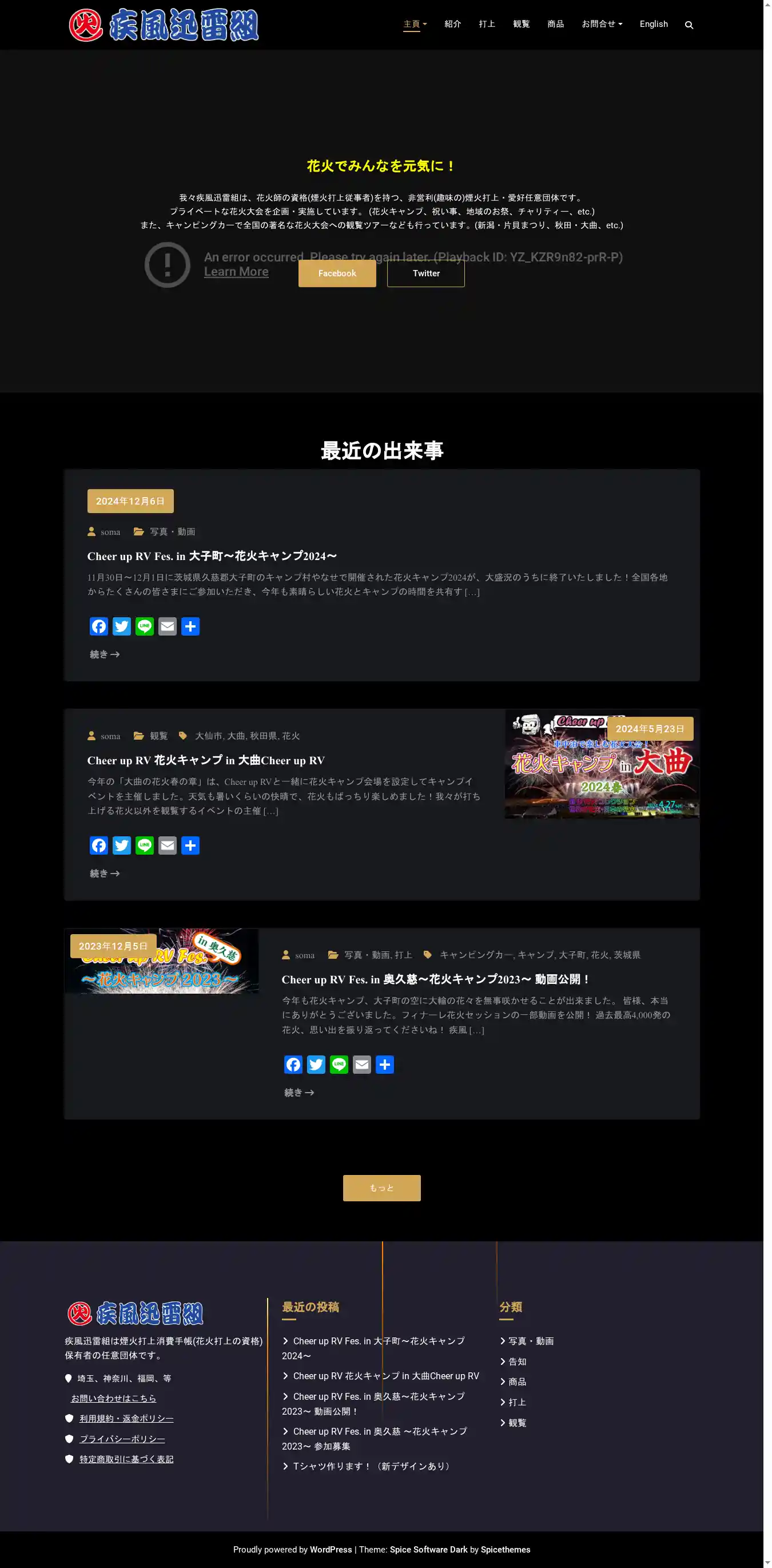This screenshot has height=1568, width=772.
Task: Open the 商品 page
Action: 555,23
